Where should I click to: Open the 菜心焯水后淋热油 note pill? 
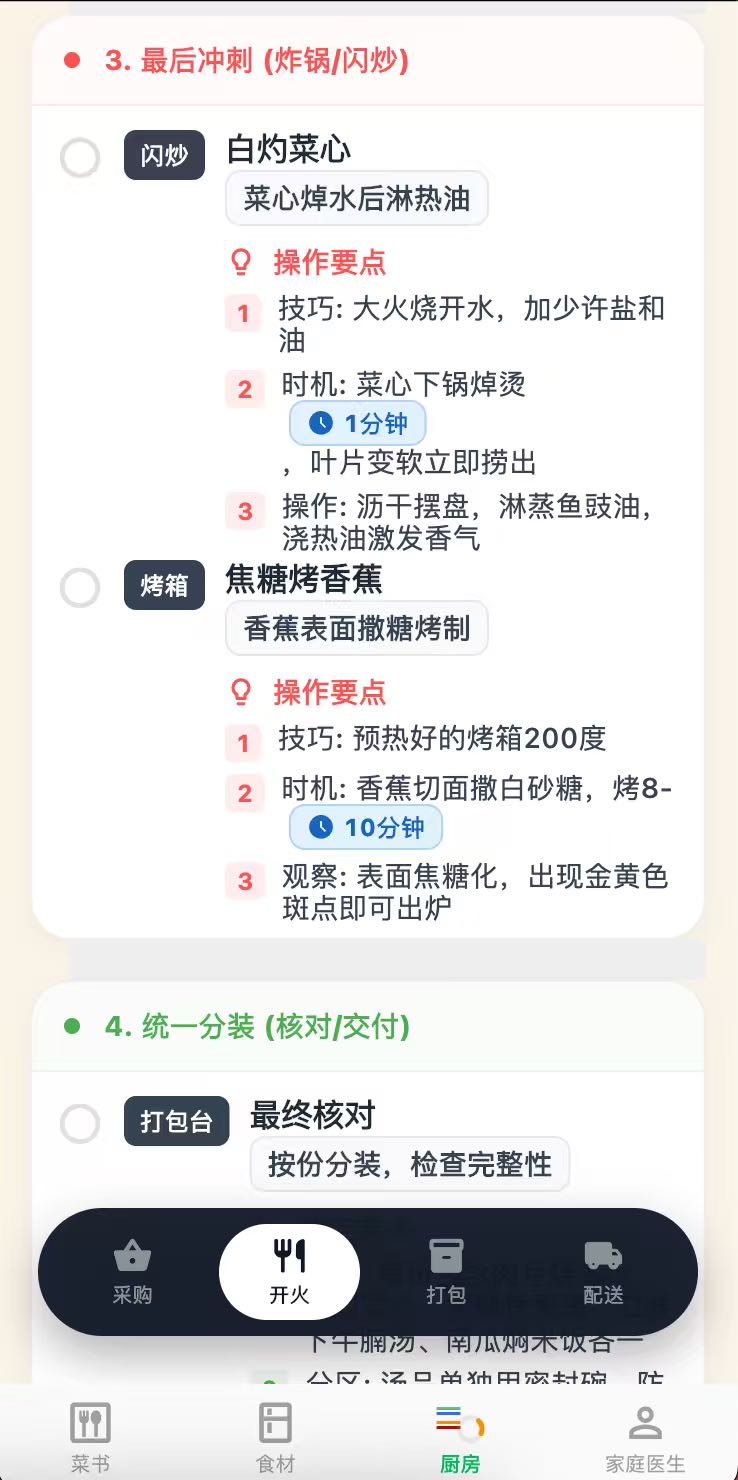tap(357, 199)
